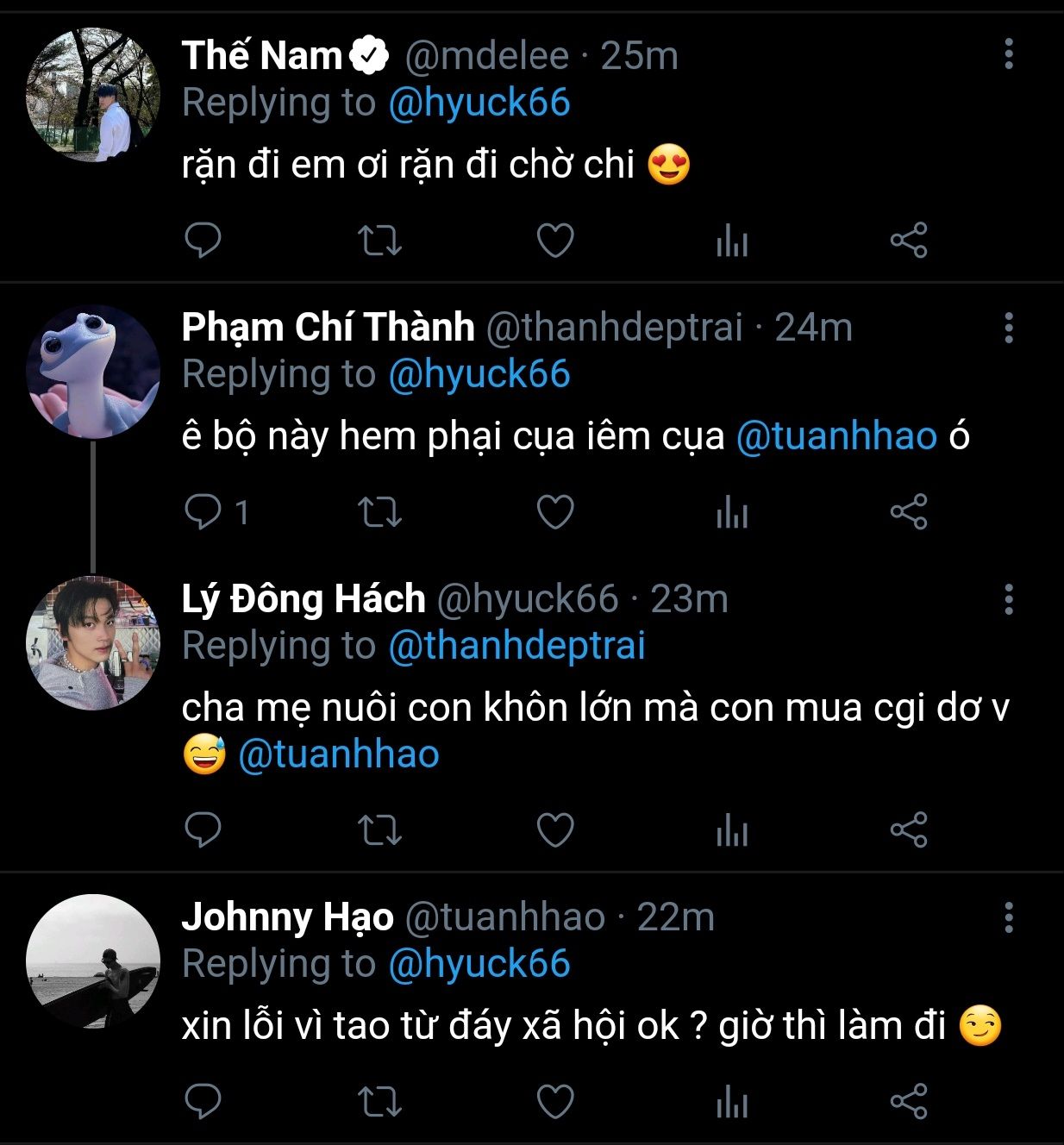Reply to Thế Nam's tweet
This screenshot has height=1145, width=1064.
(x=203, y=241)
